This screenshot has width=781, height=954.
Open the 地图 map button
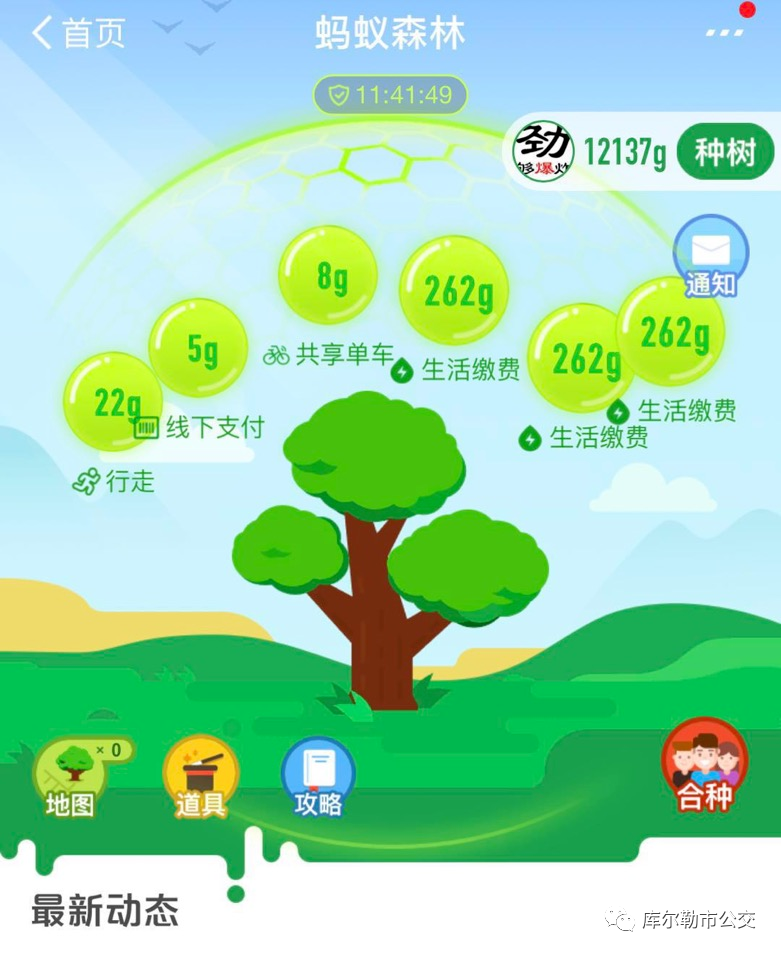click(70, 777)
